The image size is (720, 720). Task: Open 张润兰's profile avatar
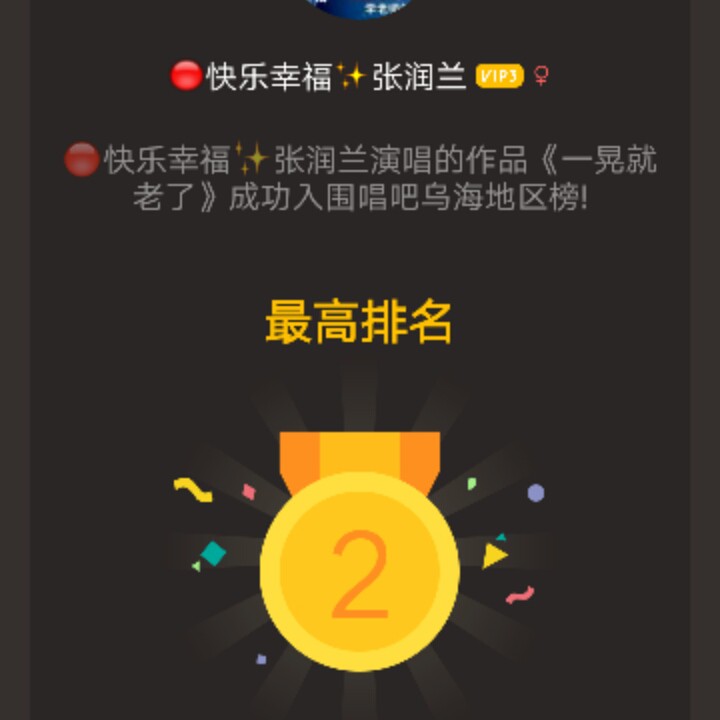358,7
